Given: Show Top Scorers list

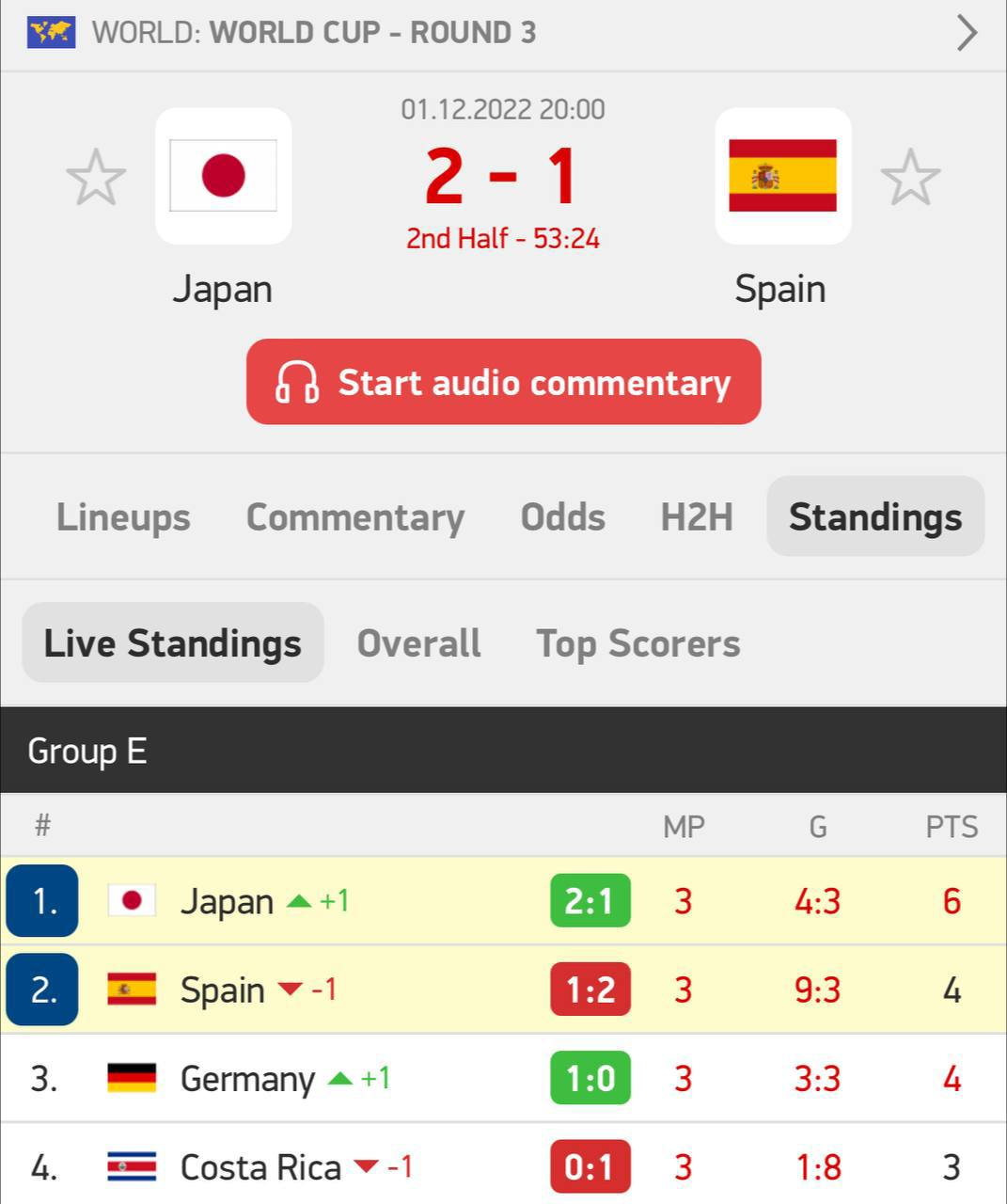Looking at the screenshot, I should point(637,643).
